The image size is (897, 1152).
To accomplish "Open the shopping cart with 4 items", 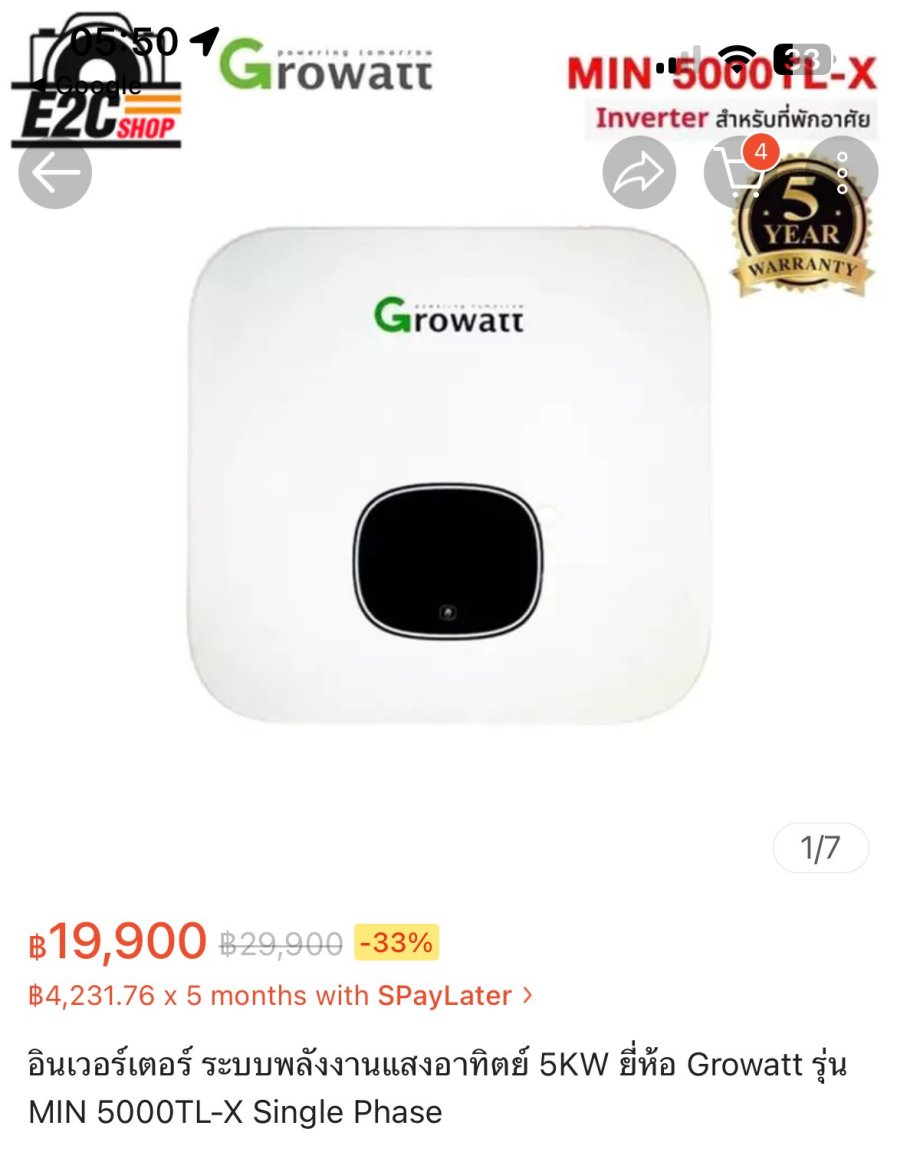I will [x=738, y=173].
